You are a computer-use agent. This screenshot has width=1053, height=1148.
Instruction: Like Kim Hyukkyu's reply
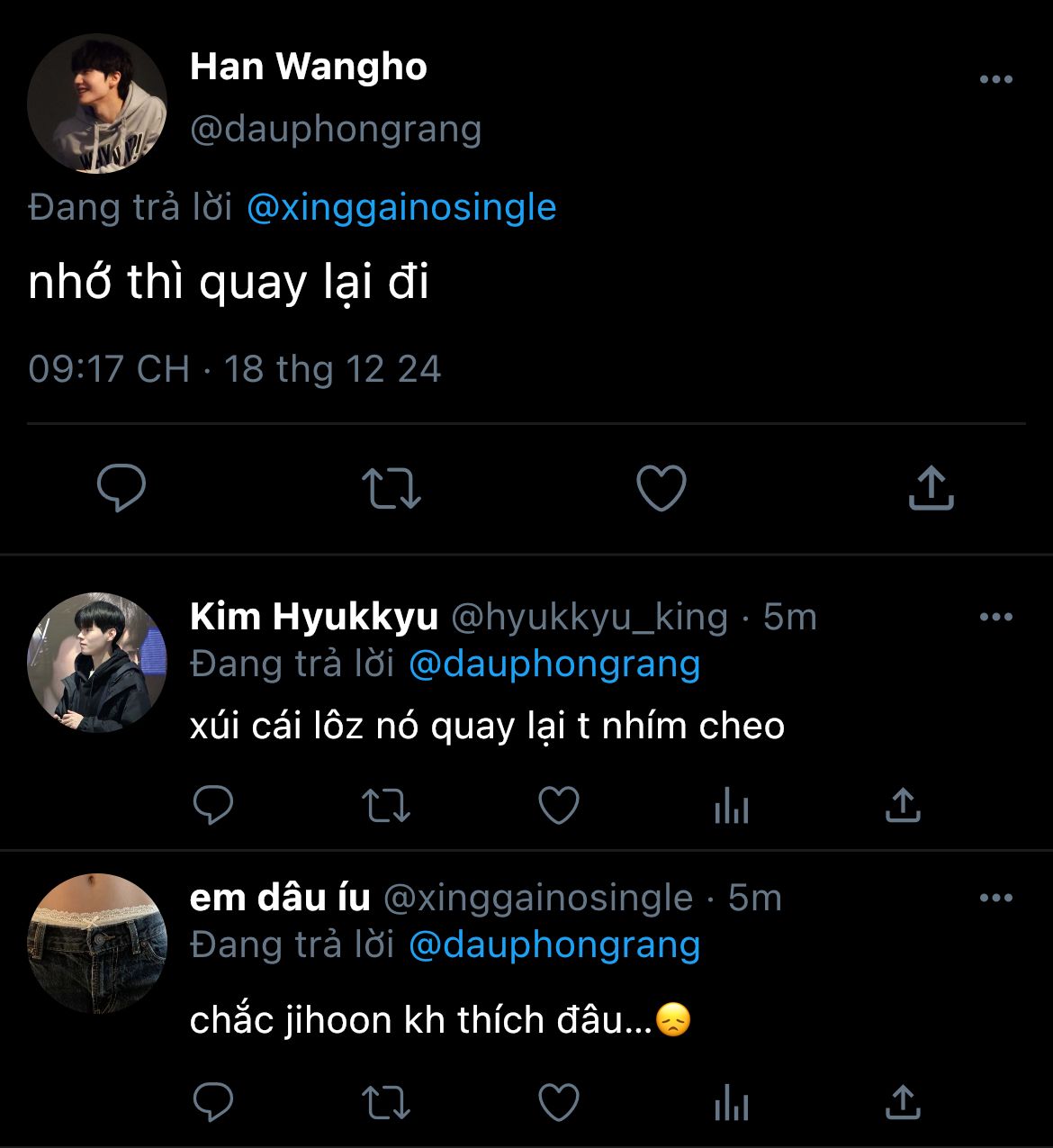click(x=558, y=806)
